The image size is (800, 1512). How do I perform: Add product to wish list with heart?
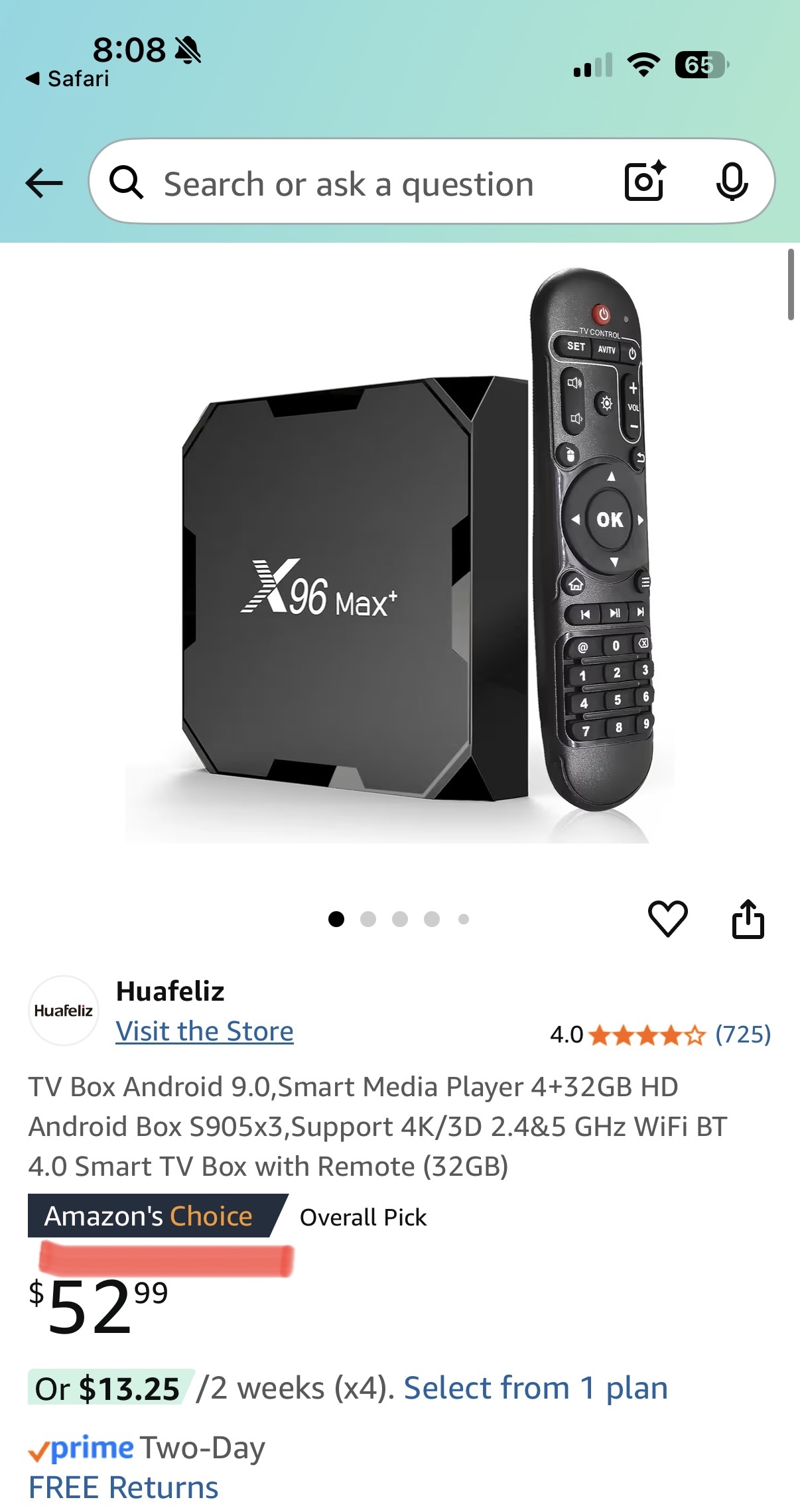pos(667,918)
